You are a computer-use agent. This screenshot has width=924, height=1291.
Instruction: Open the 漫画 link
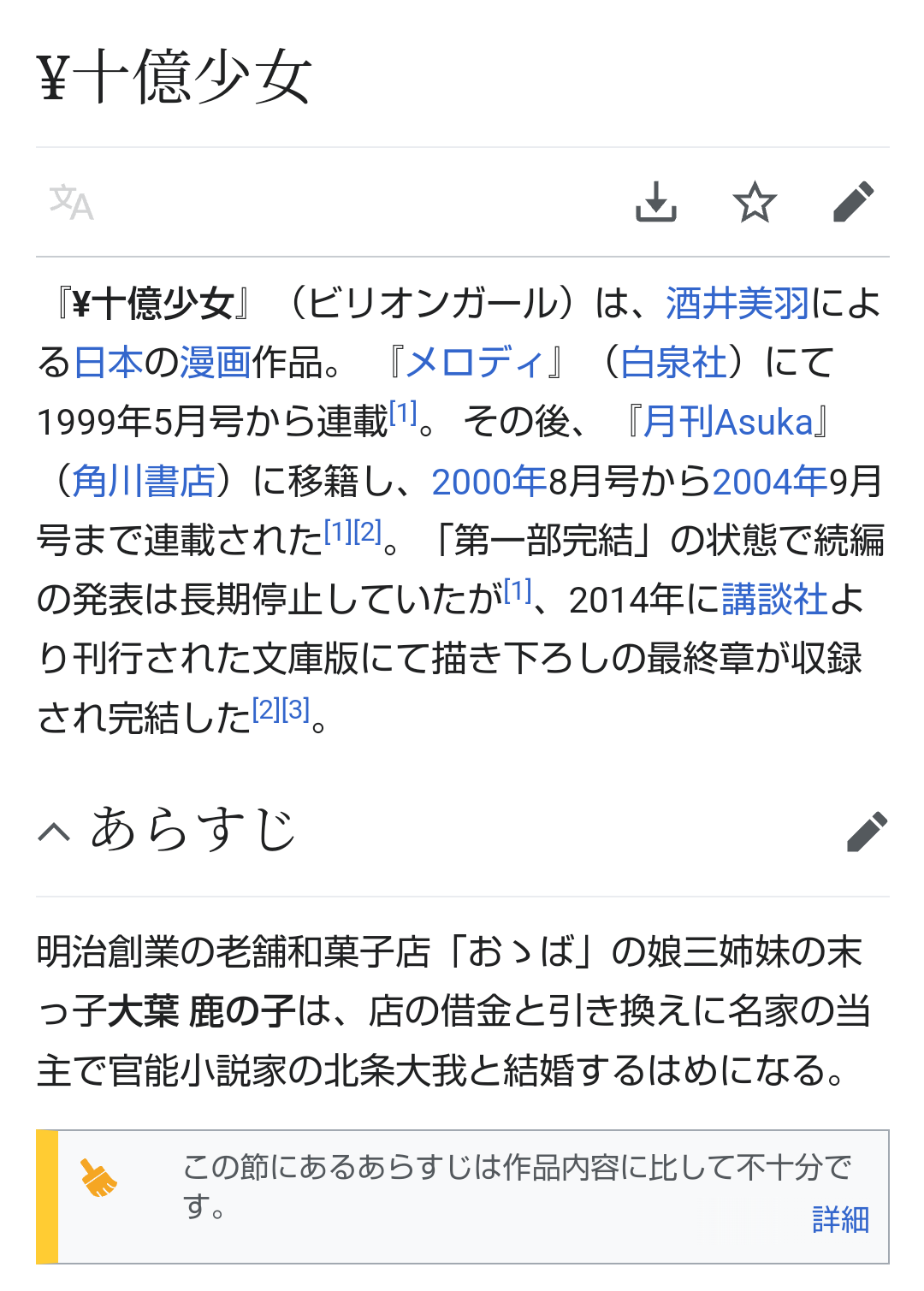(x=216, y=363)
